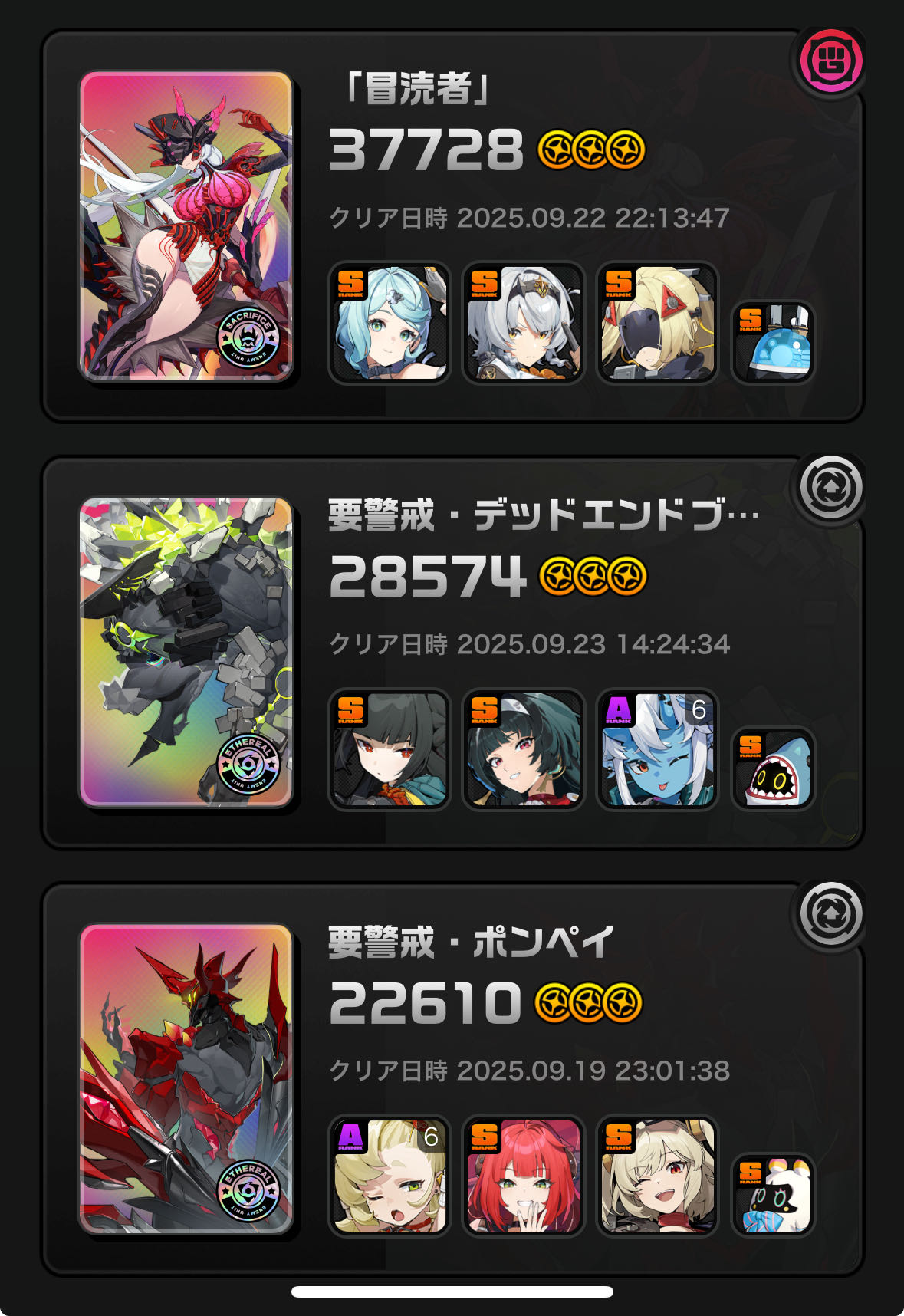Open the 「冒涜者」 boss record card
This screenshot has height=1316, width=904.
[186, 226]
